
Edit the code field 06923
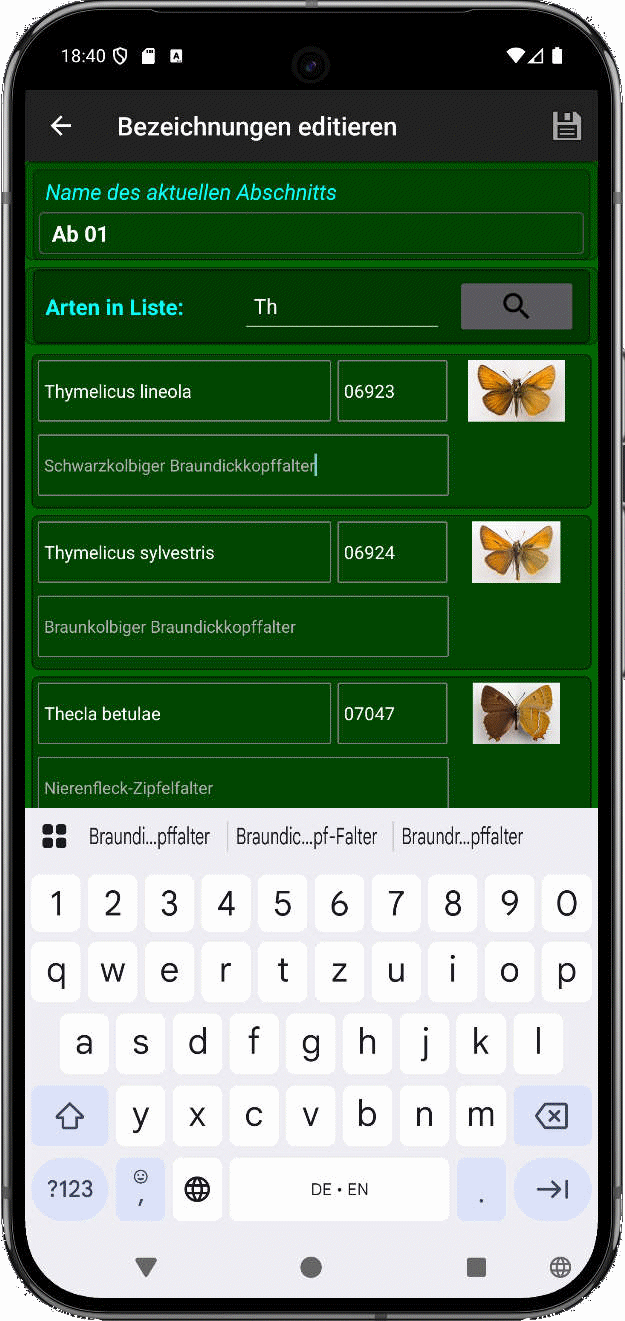pyautogui.click(x=392, y=391)
